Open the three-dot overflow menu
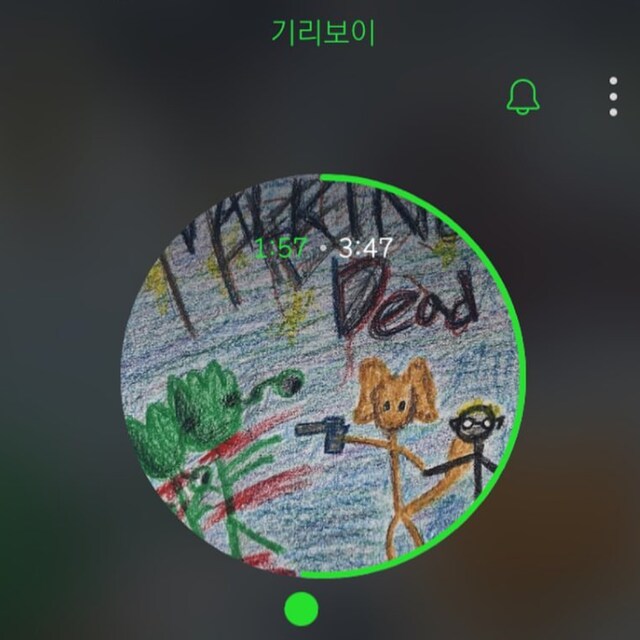Image resolution: width=640 pixels, height=640 pixels. [x=613, y=96]
